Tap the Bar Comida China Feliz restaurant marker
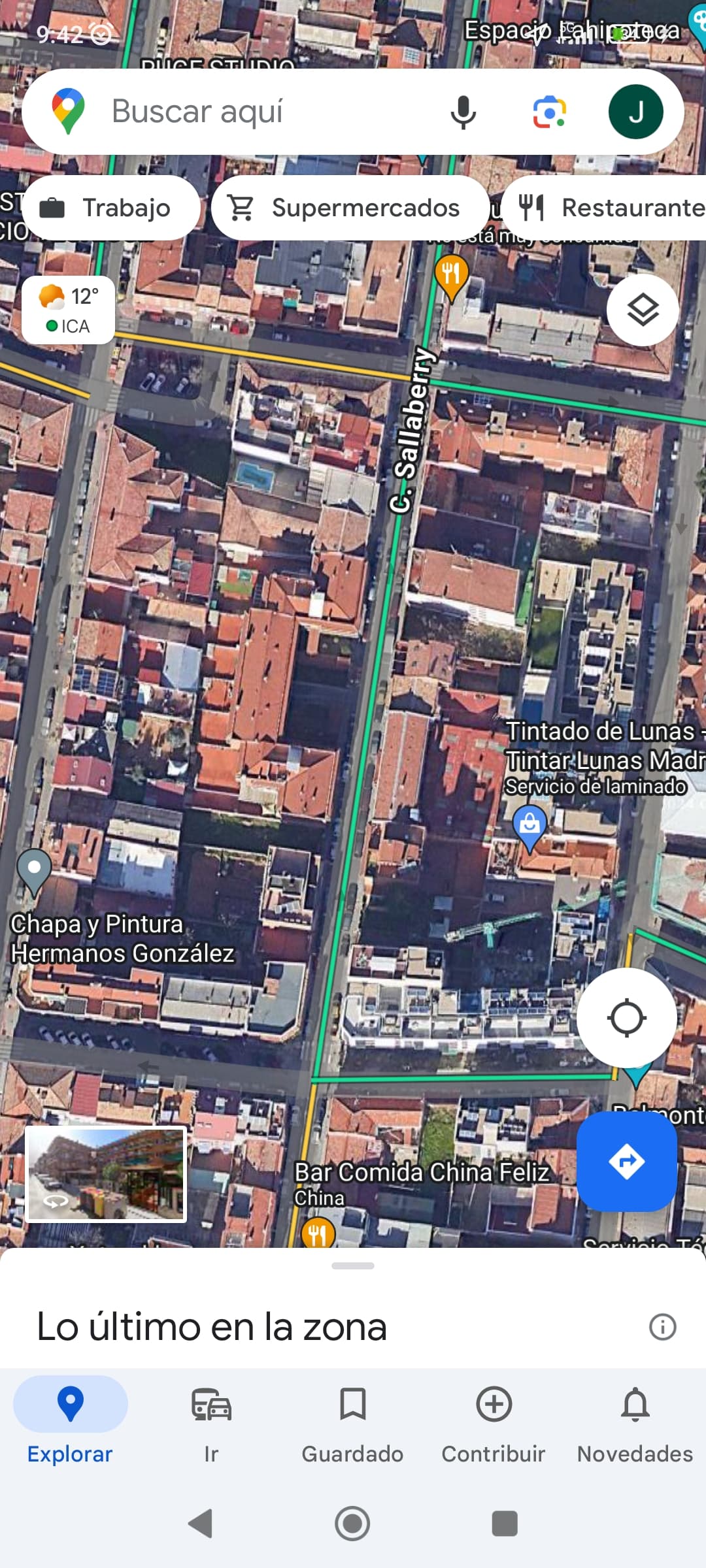The image size is (706, 1568). point(319,1231)
